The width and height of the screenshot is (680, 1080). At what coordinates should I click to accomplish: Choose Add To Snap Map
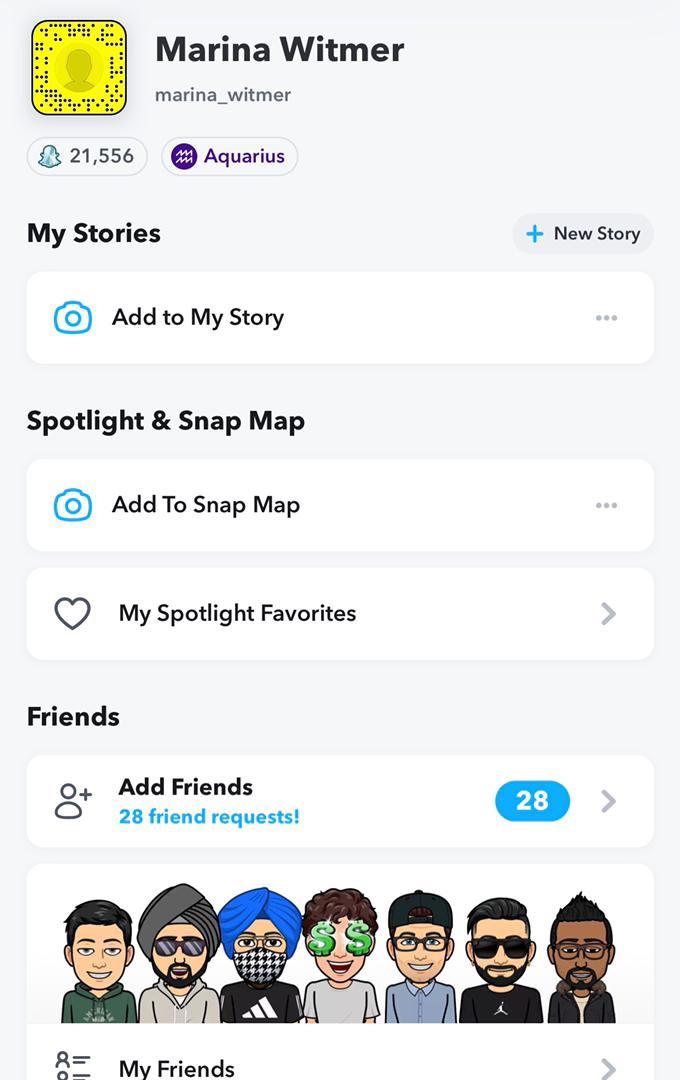[x=205, y=505]
